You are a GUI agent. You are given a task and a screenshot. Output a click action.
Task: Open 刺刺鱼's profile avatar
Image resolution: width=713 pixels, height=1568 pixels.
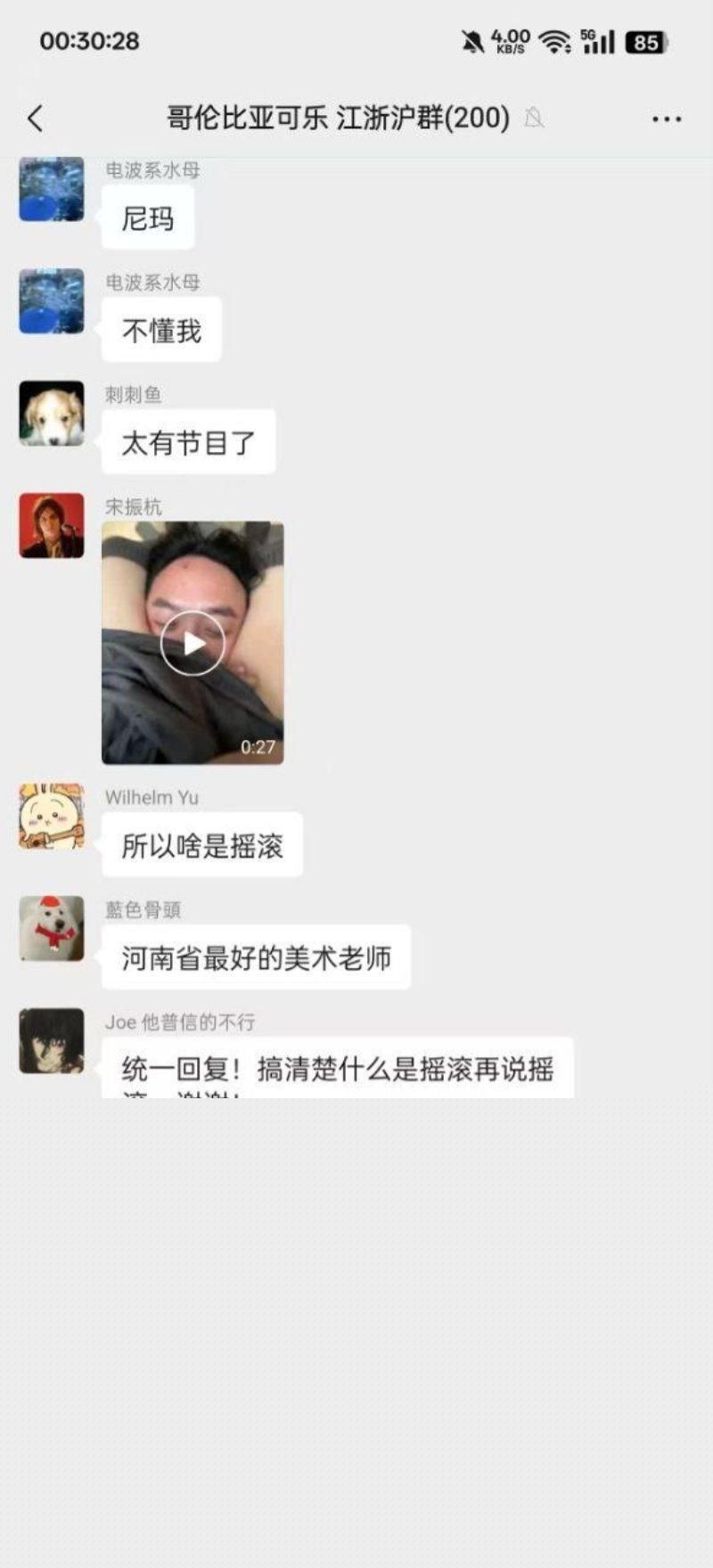pyautogui.click(x=52, y=414)
